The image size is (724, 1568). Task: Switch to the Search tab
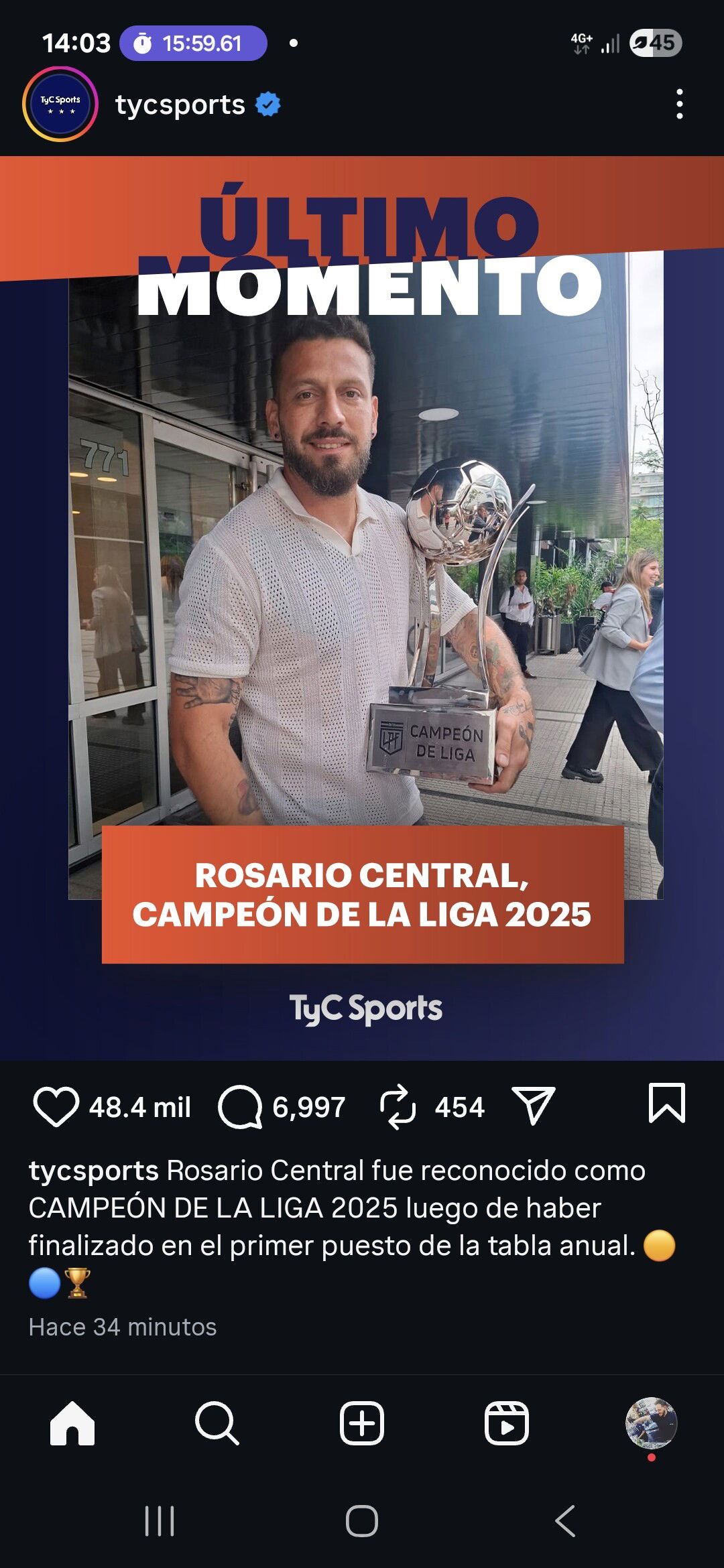[217, 1423]
